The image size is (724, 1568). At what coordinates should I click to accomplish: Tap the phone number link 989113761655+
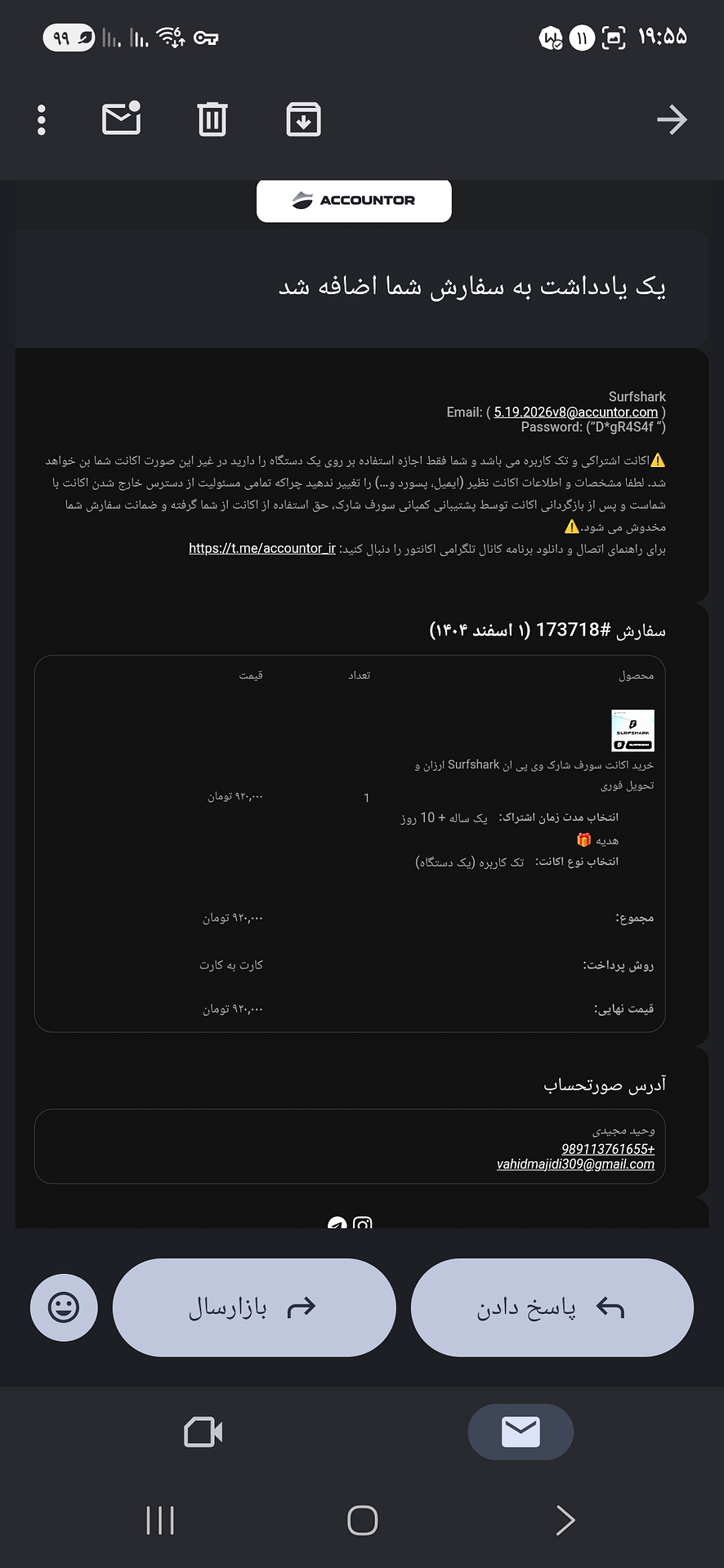(x=608, y=1149)
